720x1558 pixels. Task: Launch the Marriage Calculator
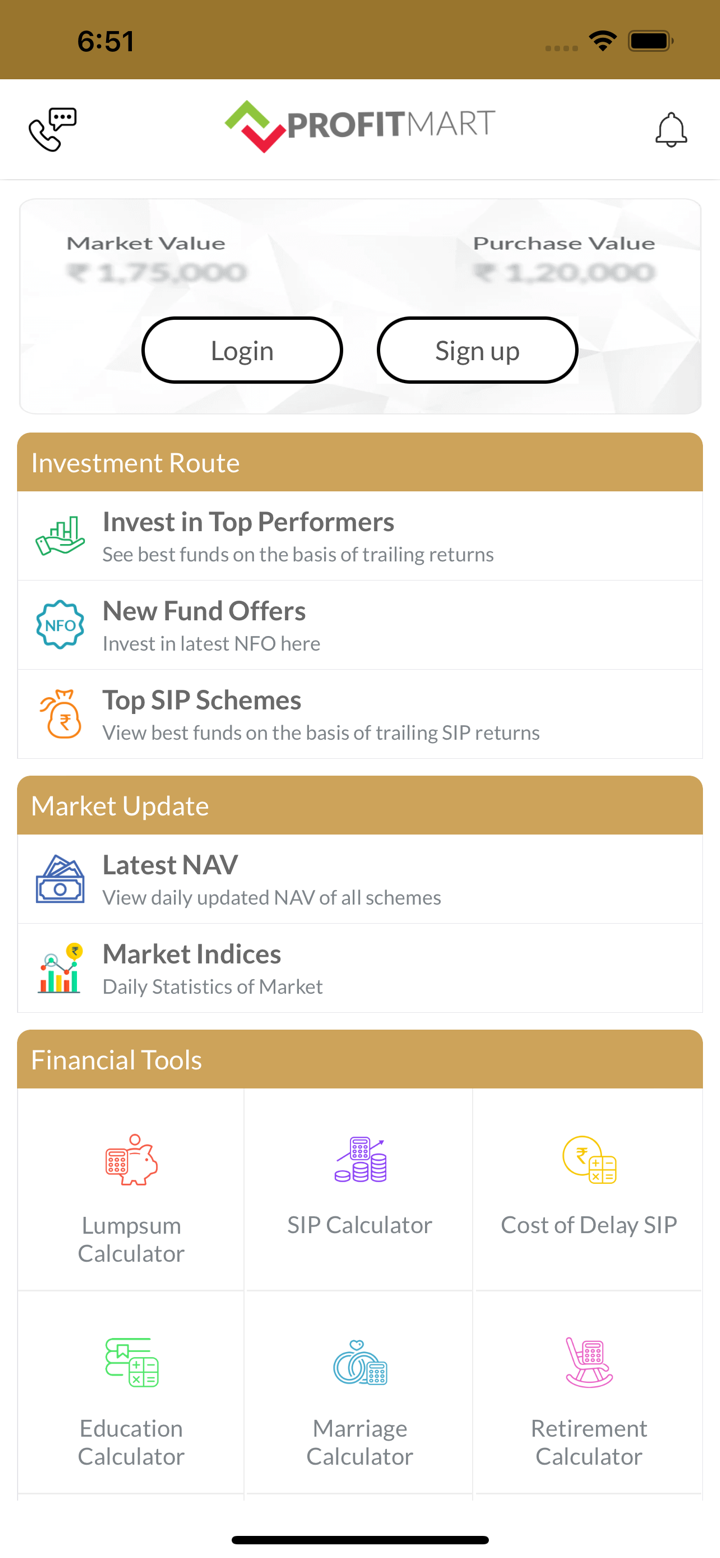tap(360, 1393)
